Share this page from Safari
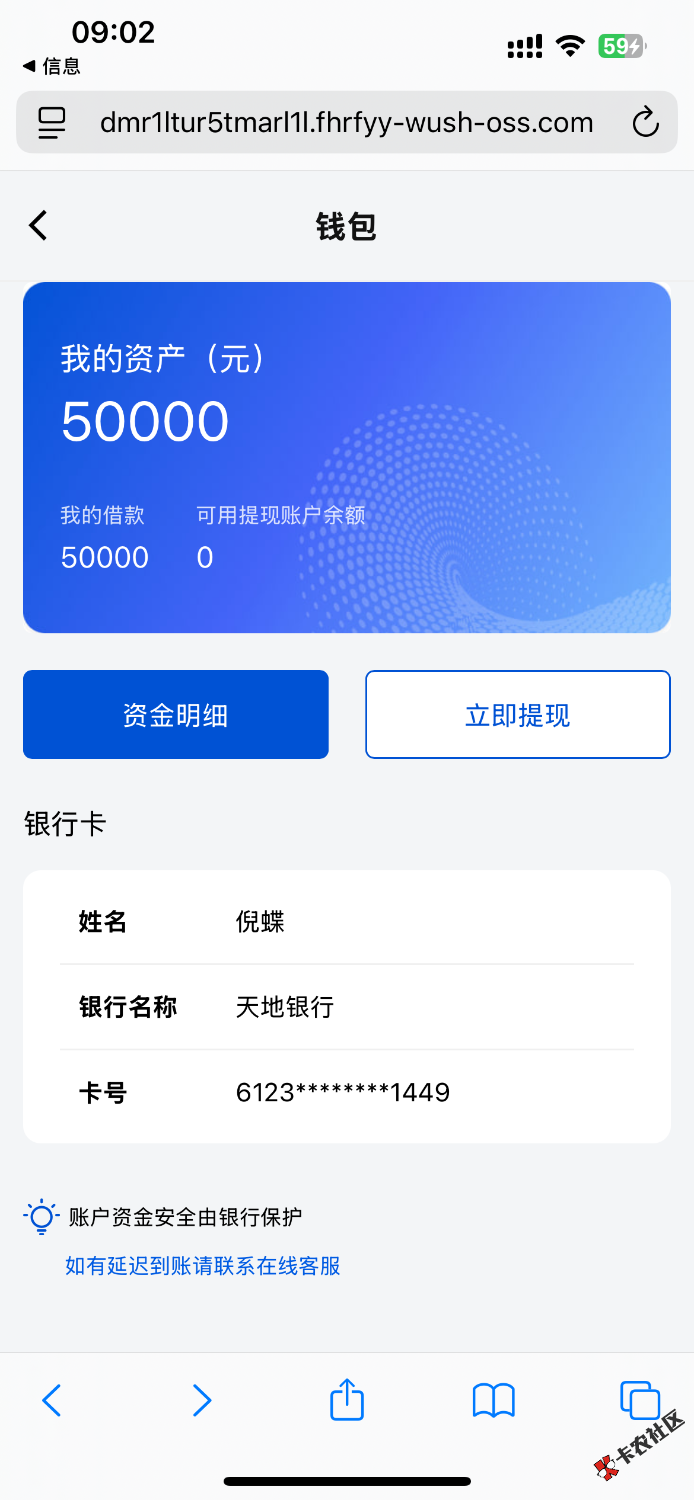694x1500 pixels. tap(346, 1399)
